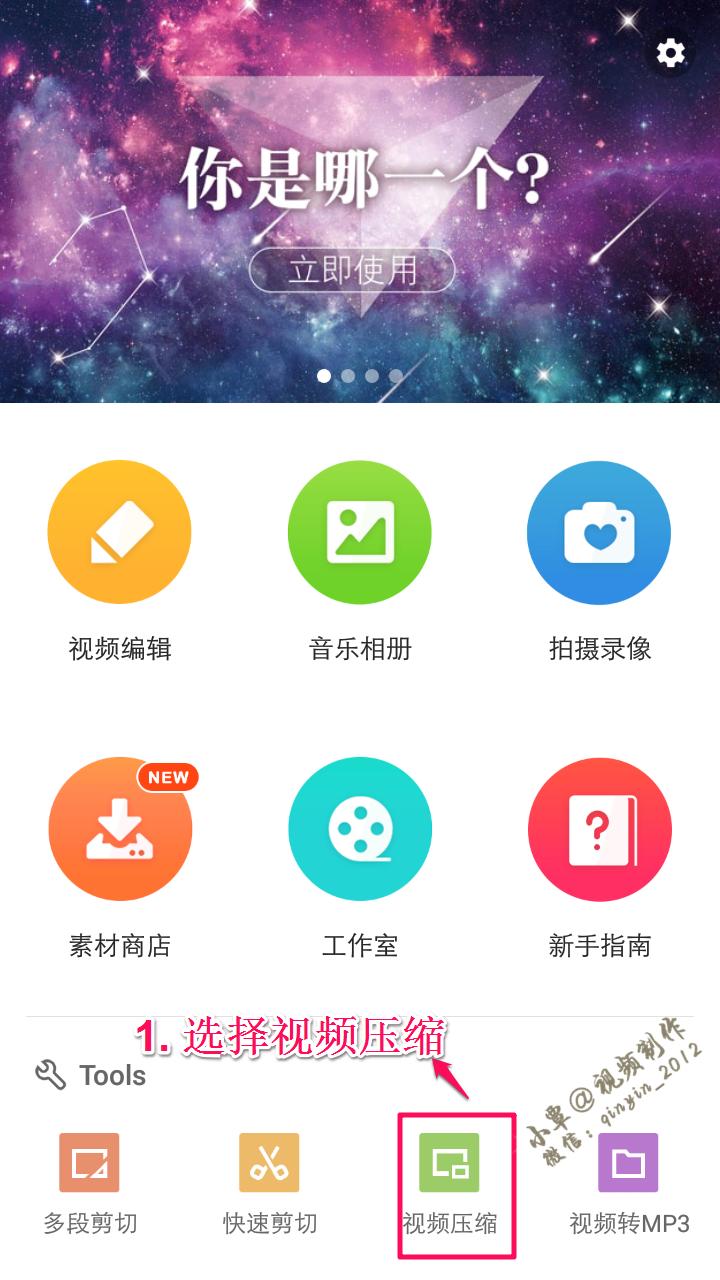Viewport: 720px width, 1280px height.
Task: Select the first carousel indicator dot
Action: (x=322, y=375)
